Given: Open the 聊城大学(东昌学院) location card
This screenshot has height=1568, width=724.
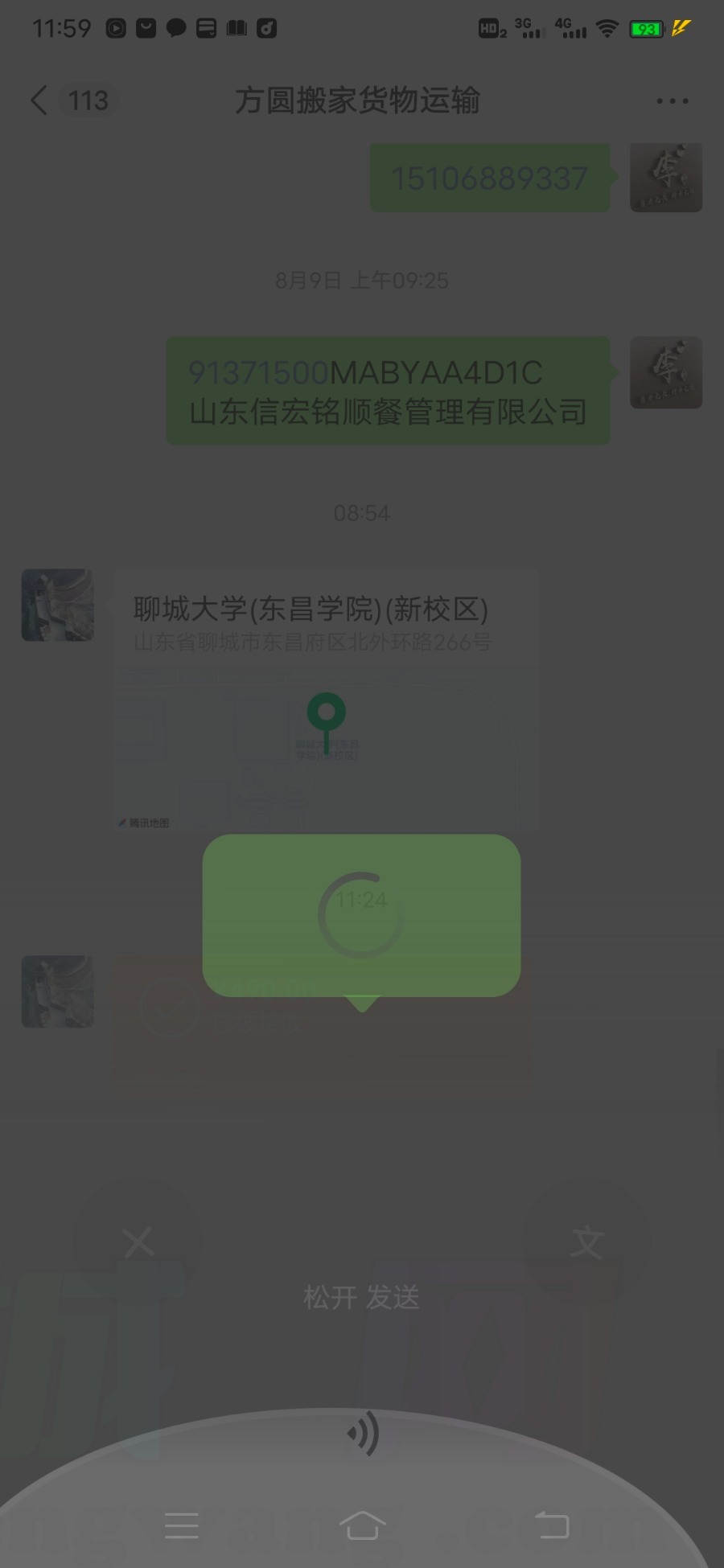Looking at the screenshot, I should (x=326, y=700).
